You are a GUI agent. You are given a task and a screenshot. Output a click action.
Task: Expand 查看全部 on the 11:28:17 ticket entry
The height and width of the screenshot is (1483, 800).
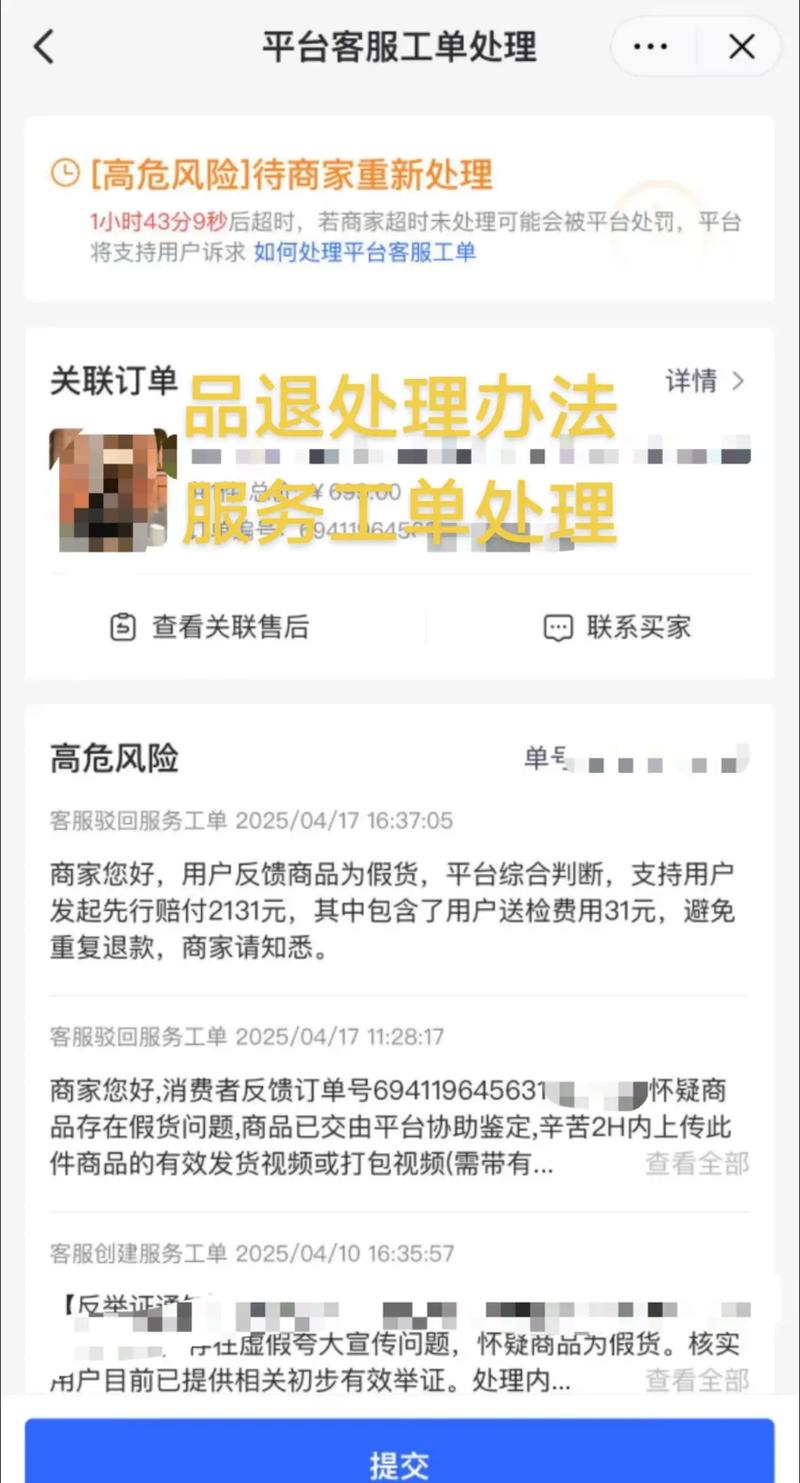[697, 1163]
